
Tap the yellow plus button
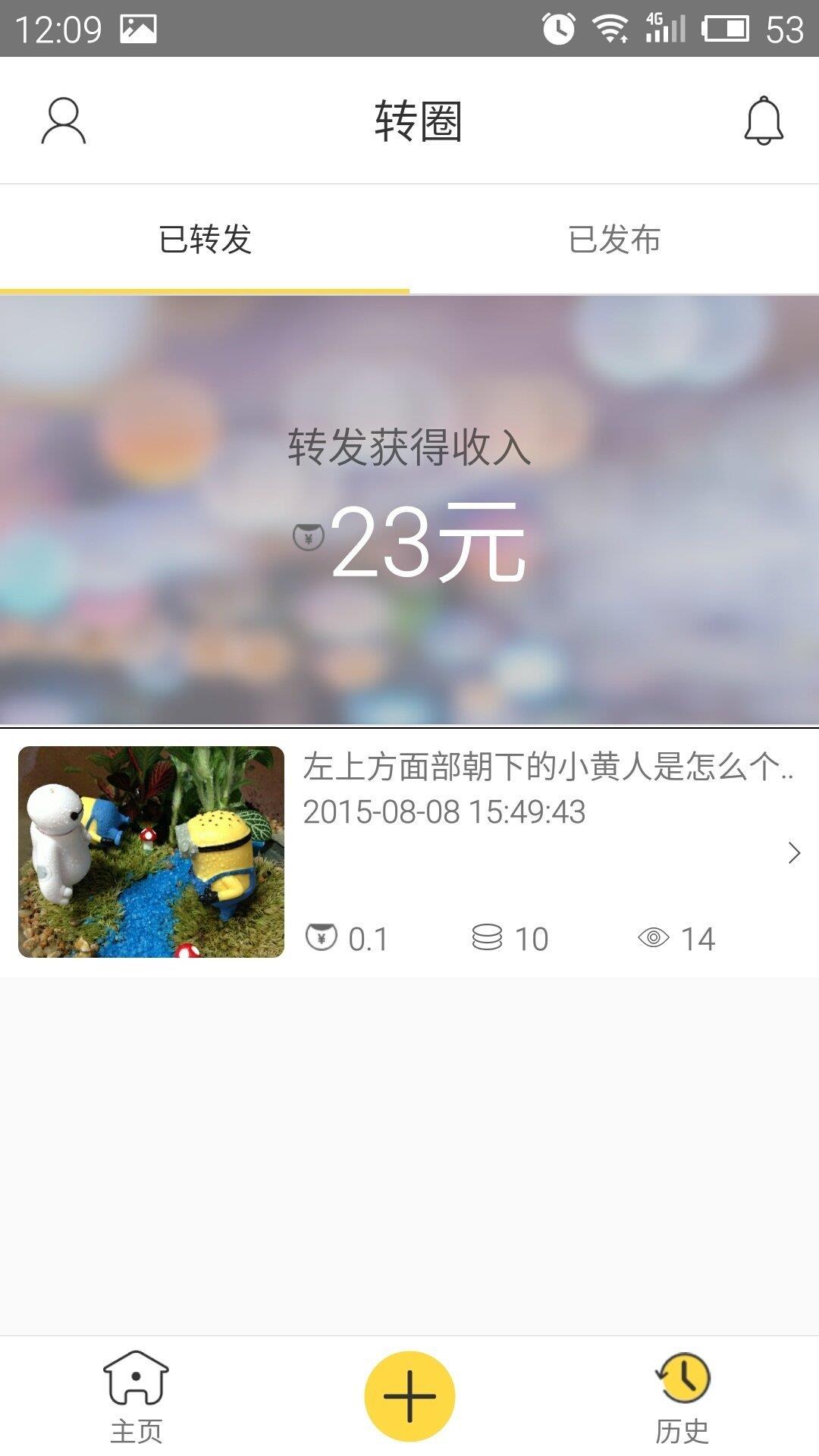point(409,1396)
